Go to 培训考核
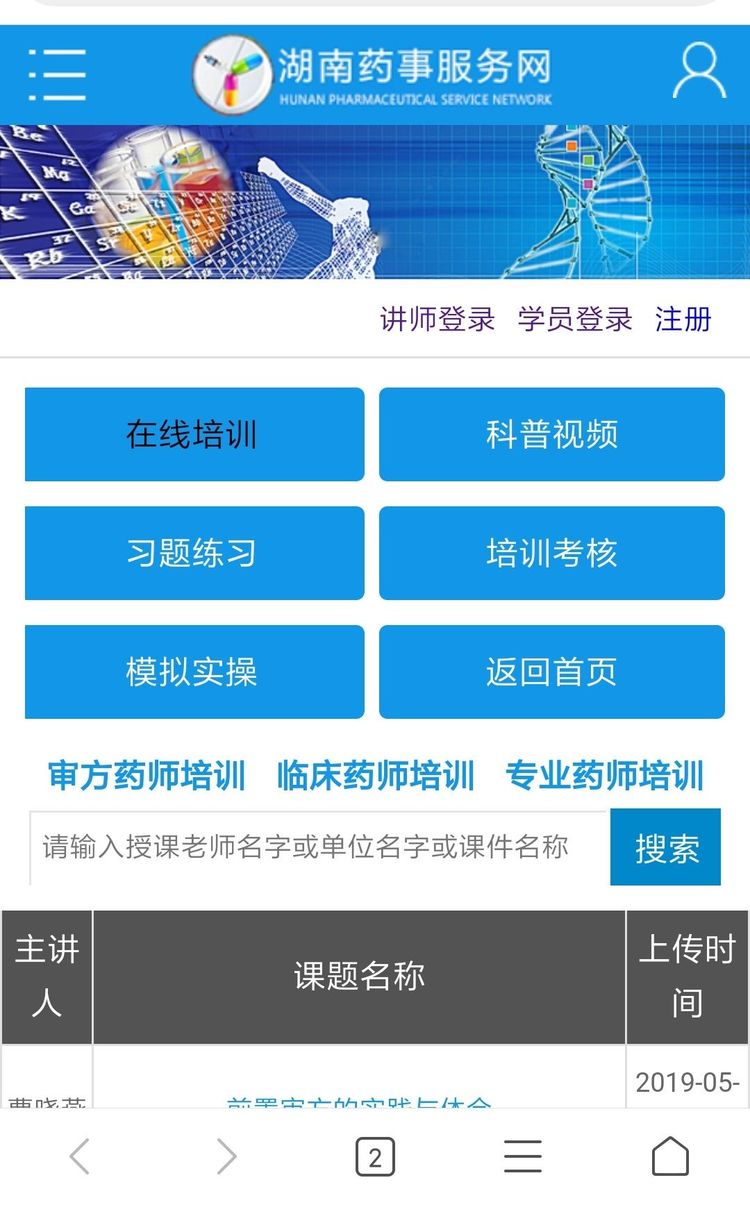Screen dimensions: 750x1205 click(551, 553)
